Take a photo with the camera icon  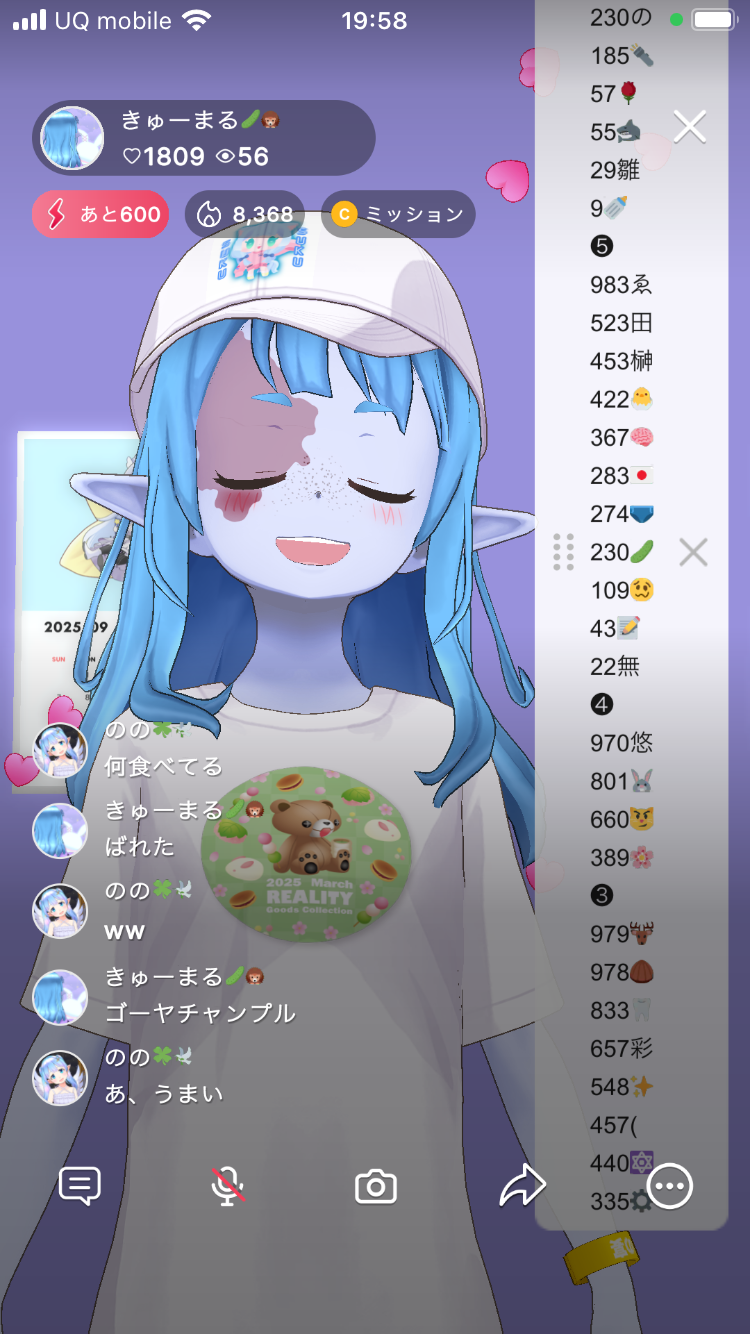[x=376, y=1187]
